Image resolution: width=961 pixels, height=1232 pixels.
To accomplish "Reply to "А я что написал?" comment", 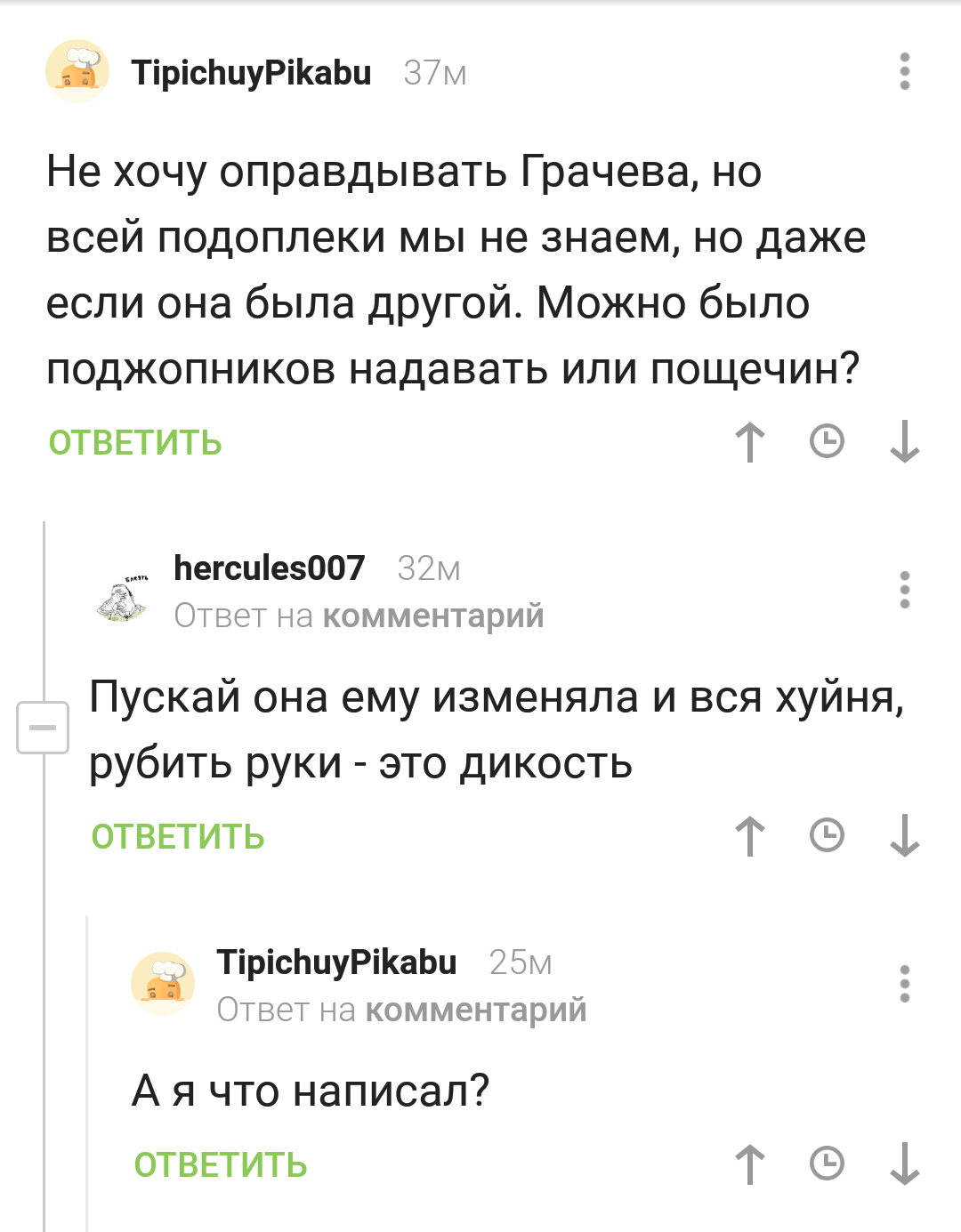I will tap(221, 1165).
